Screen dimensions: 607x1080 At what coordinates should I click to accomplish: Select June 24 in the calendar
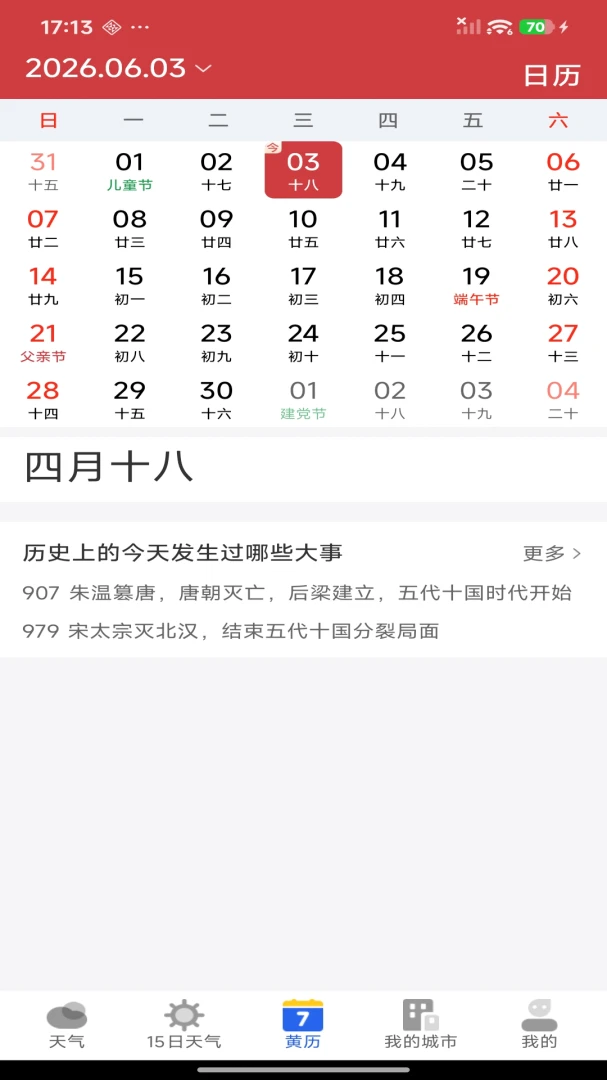303,342
